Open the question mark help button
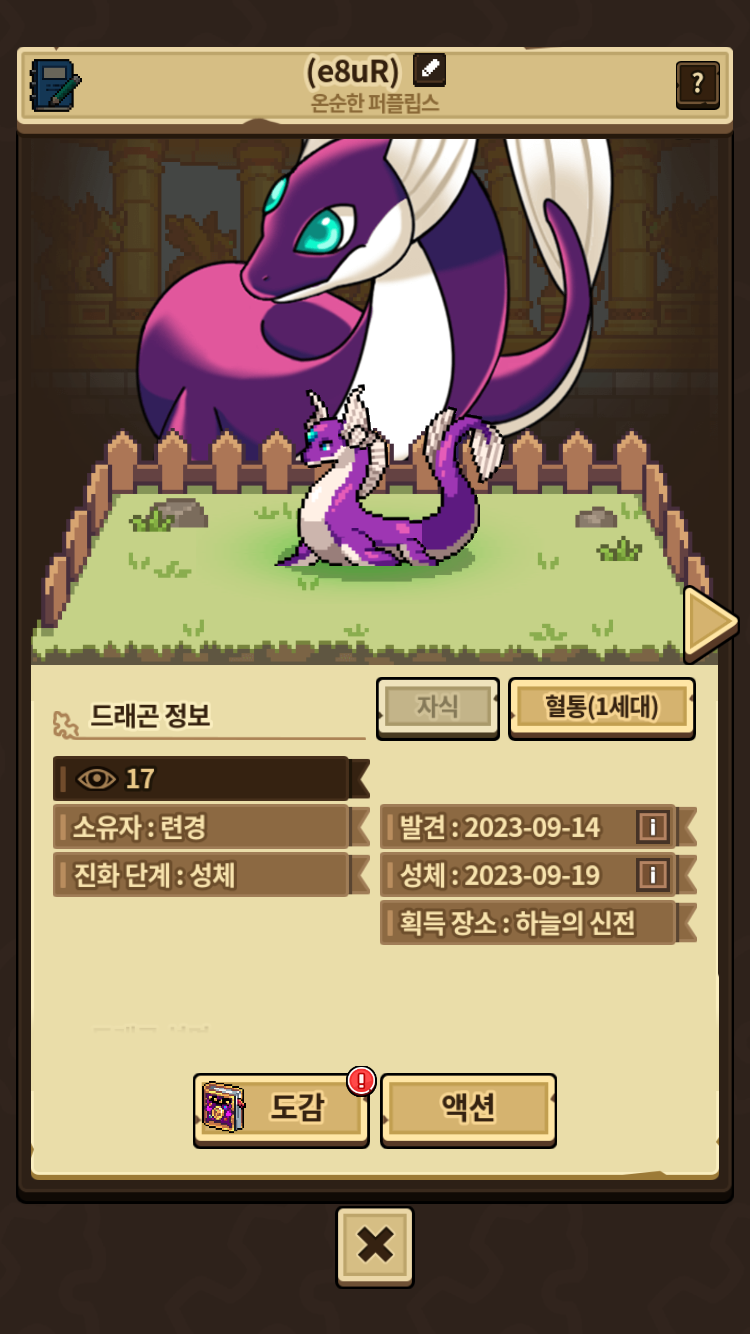 [697, 84]
